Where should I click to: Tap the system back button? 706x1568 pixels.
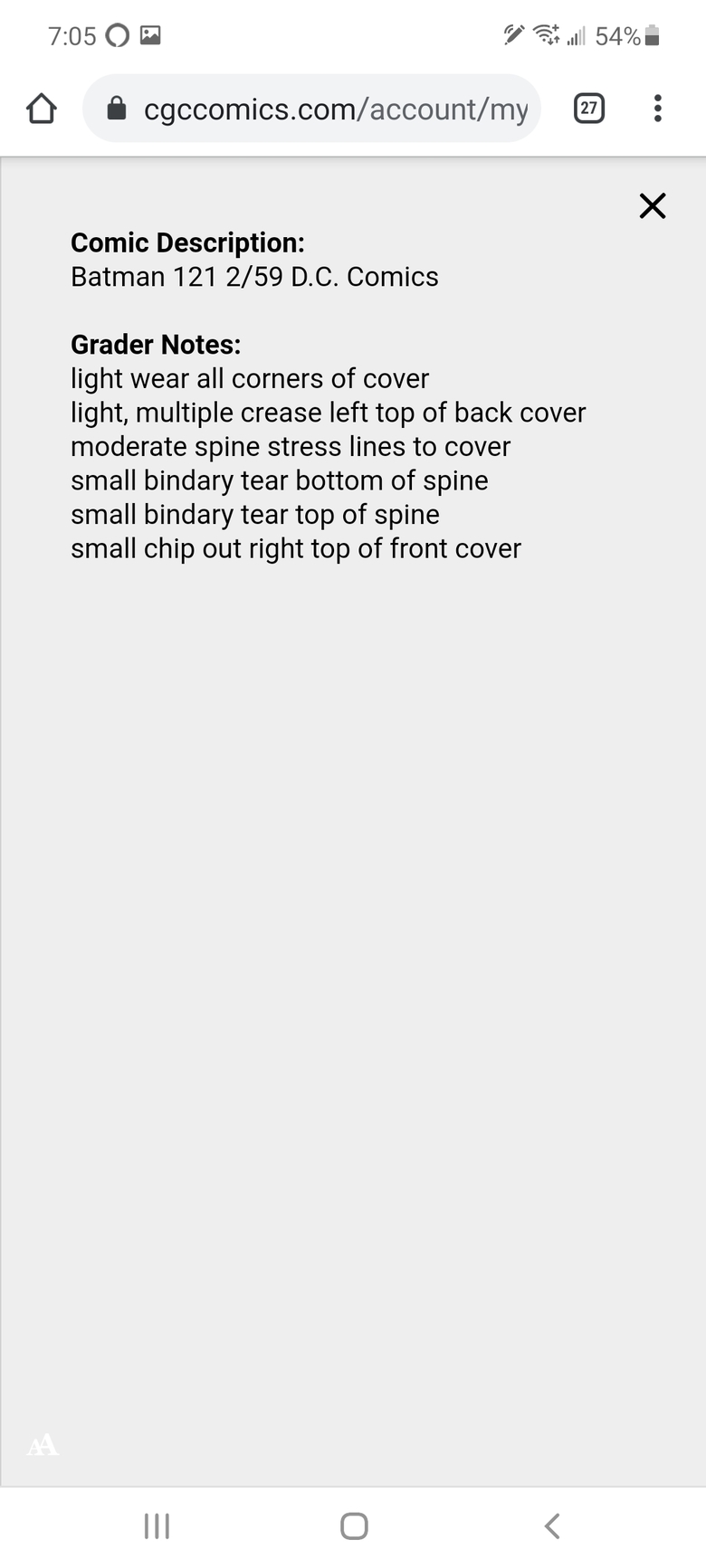(x=551, y=1526)
